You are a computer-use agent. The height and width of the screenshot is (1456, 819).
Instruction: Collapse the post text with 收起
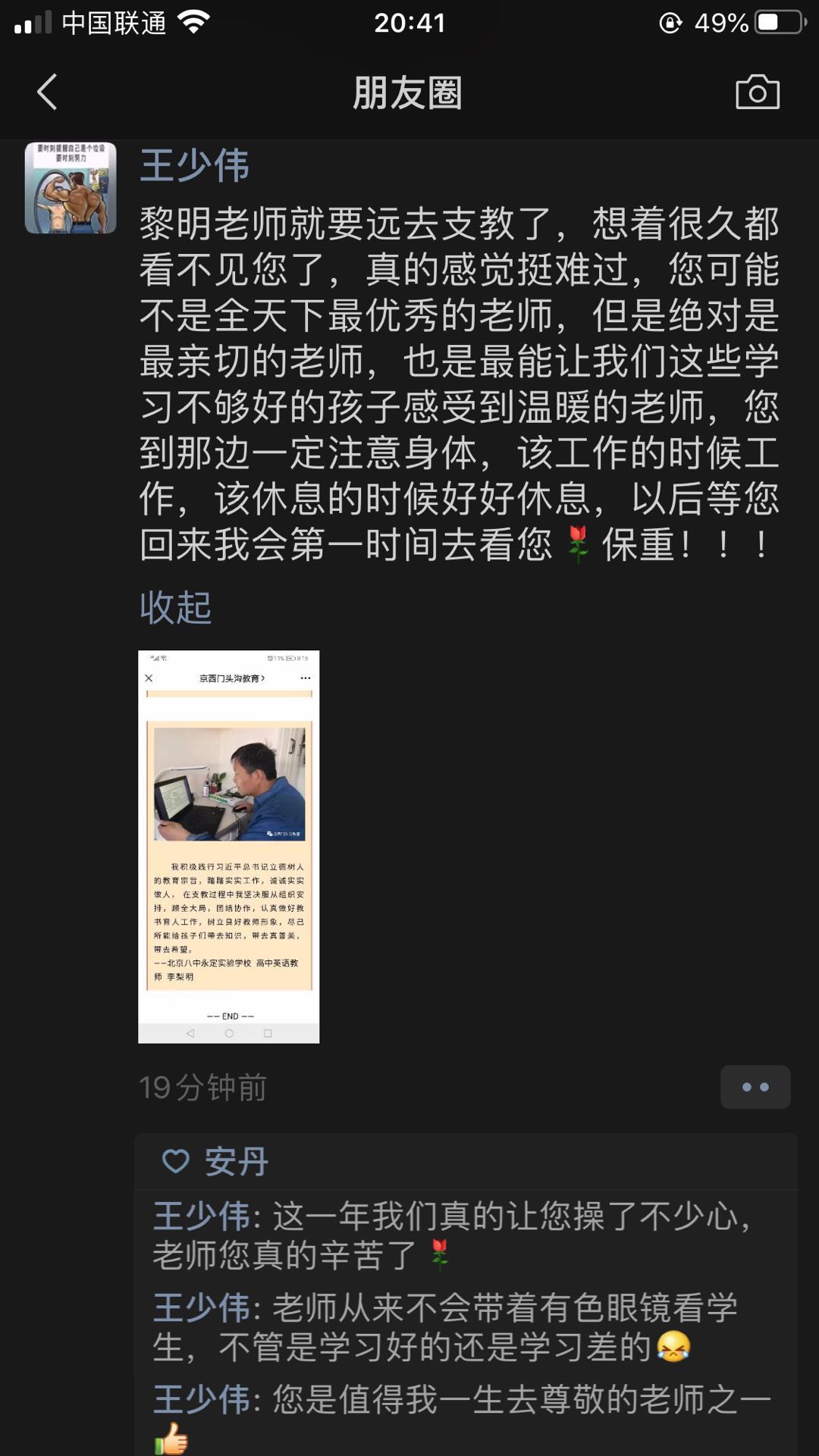(x=175, y=607)
